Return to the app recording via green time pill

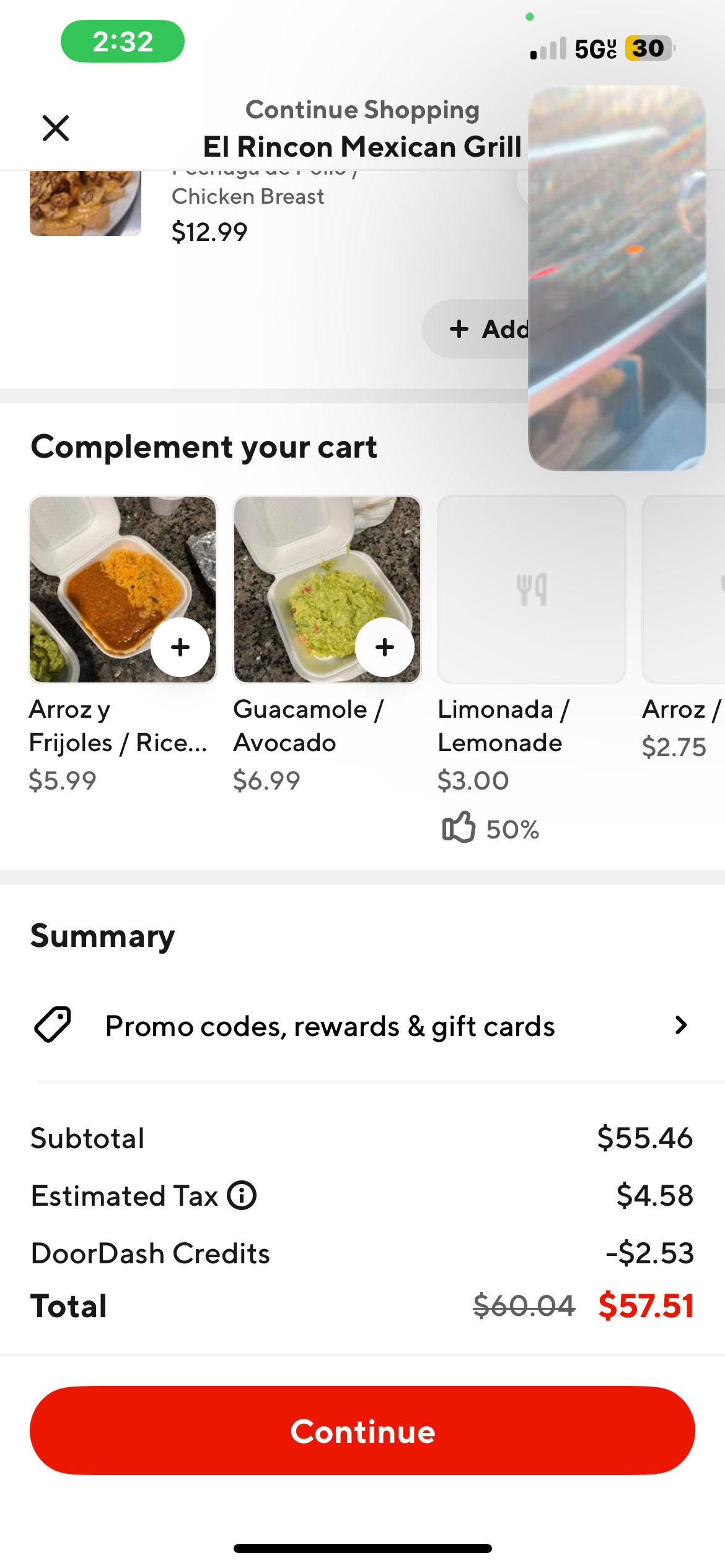coord(123,41)
